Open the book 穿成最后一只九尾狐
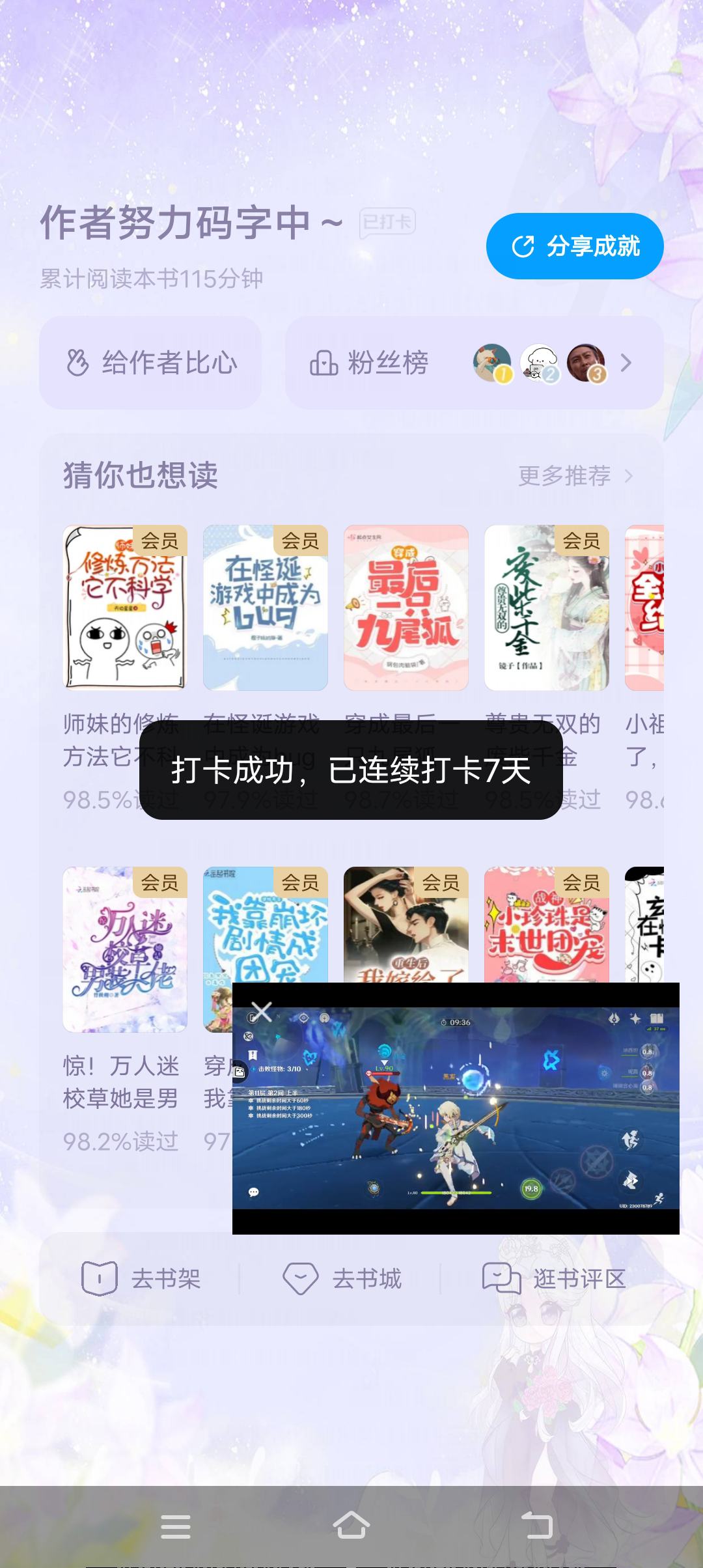This screenshot has height=1568, width=703. [406, 608]
